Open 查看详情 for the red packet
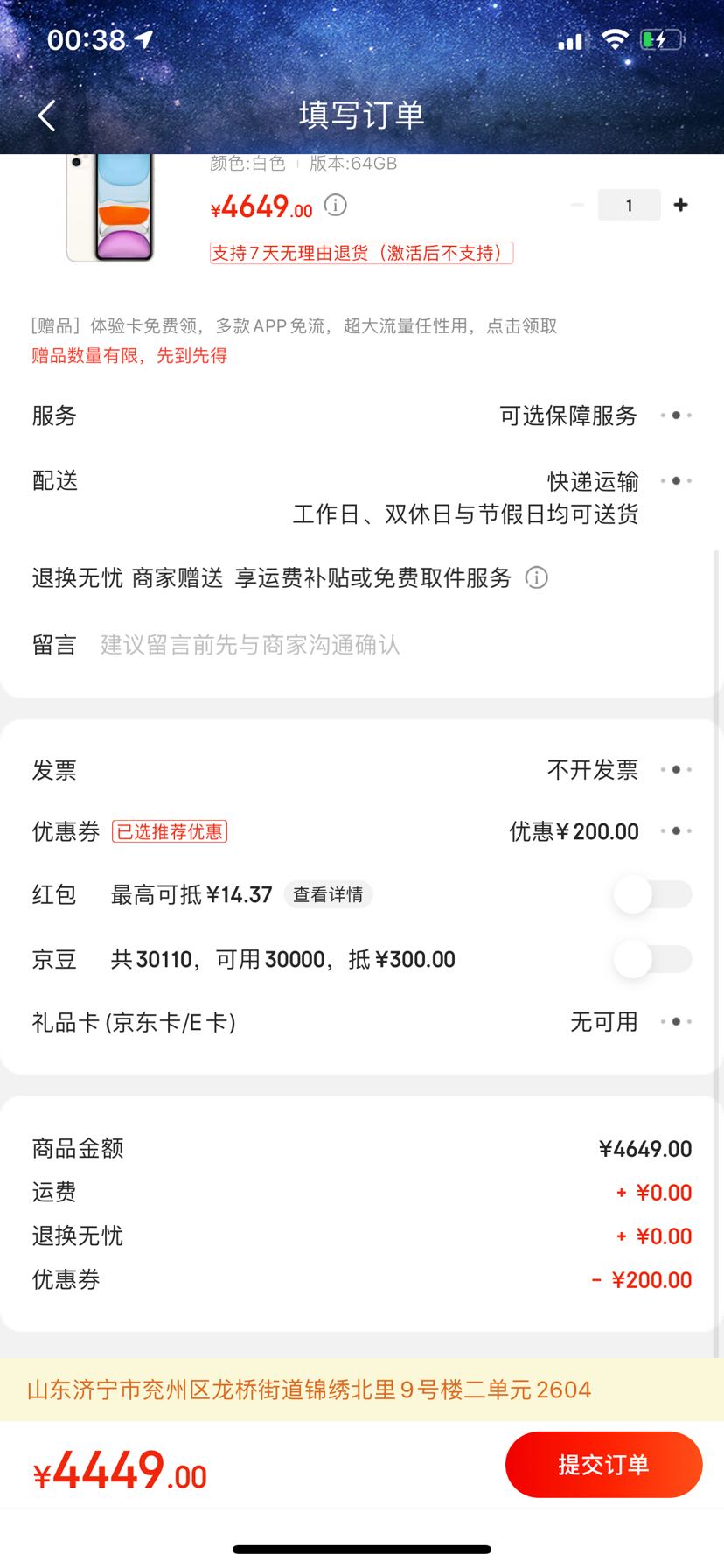The height and width of the screenshot is (1568, 724). tap(328, 894)
